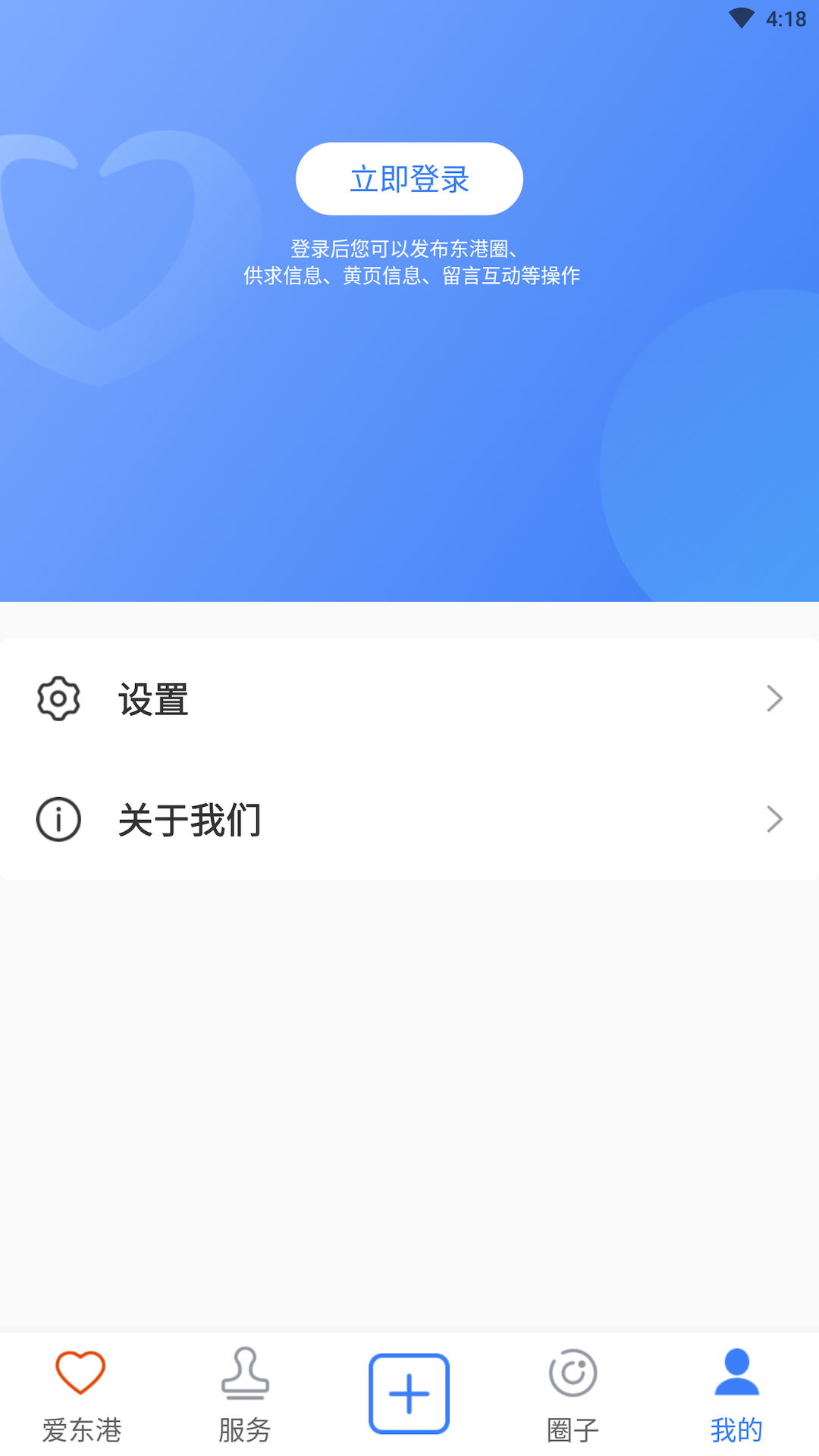Click the 爱东港 tab label
The image size is (819, 1456).
pos(80,1429)
